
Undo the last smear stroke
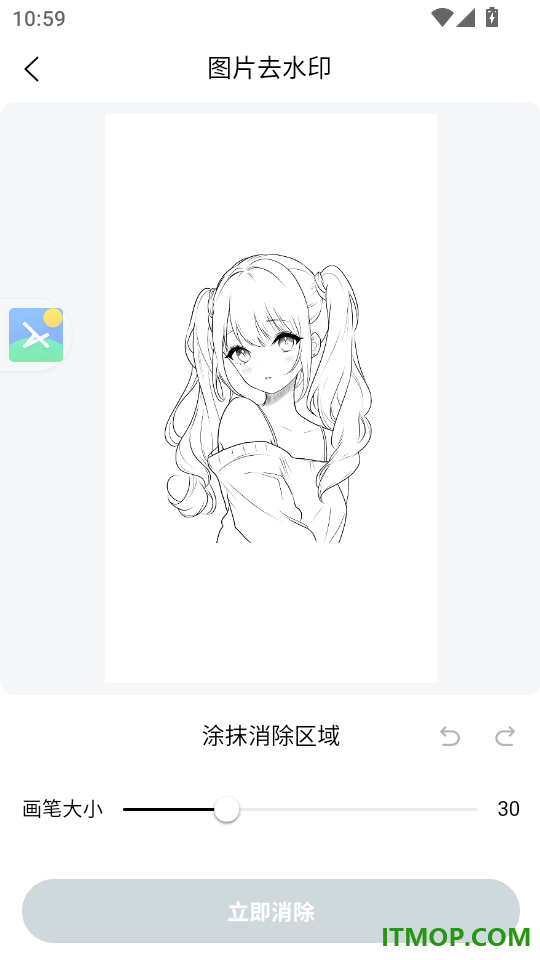450,736
